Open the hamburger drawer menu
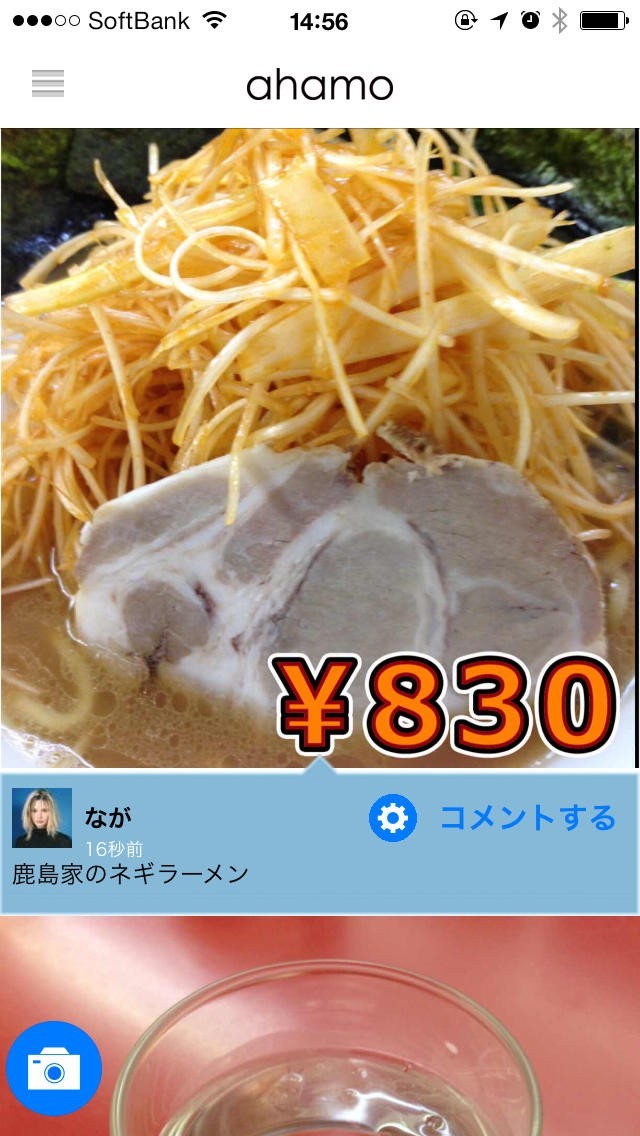The width and height of the screenshot is (640, 1136). pyautogui.click(x=48, y=84)
